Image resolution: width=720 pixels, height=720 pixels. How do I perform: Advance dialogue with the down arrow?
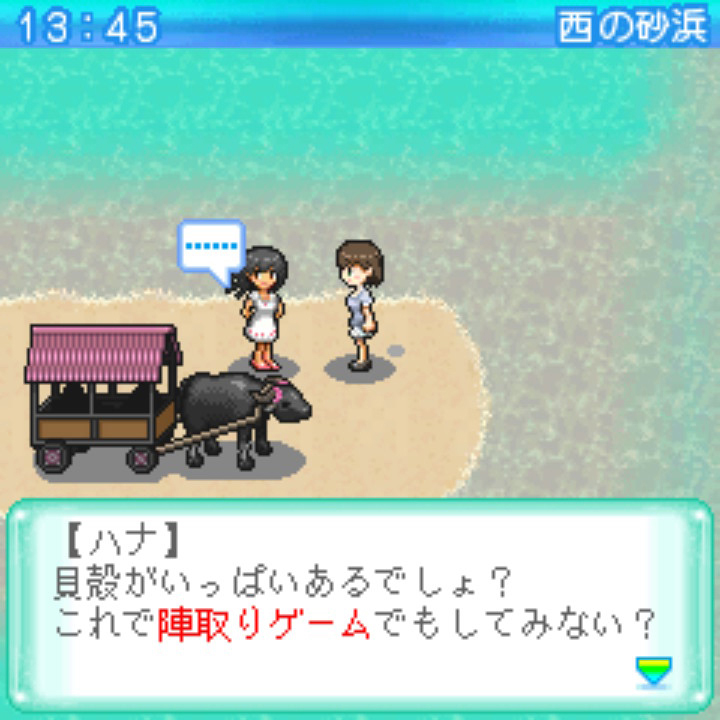pyautogui.click(x=654, y=671)
